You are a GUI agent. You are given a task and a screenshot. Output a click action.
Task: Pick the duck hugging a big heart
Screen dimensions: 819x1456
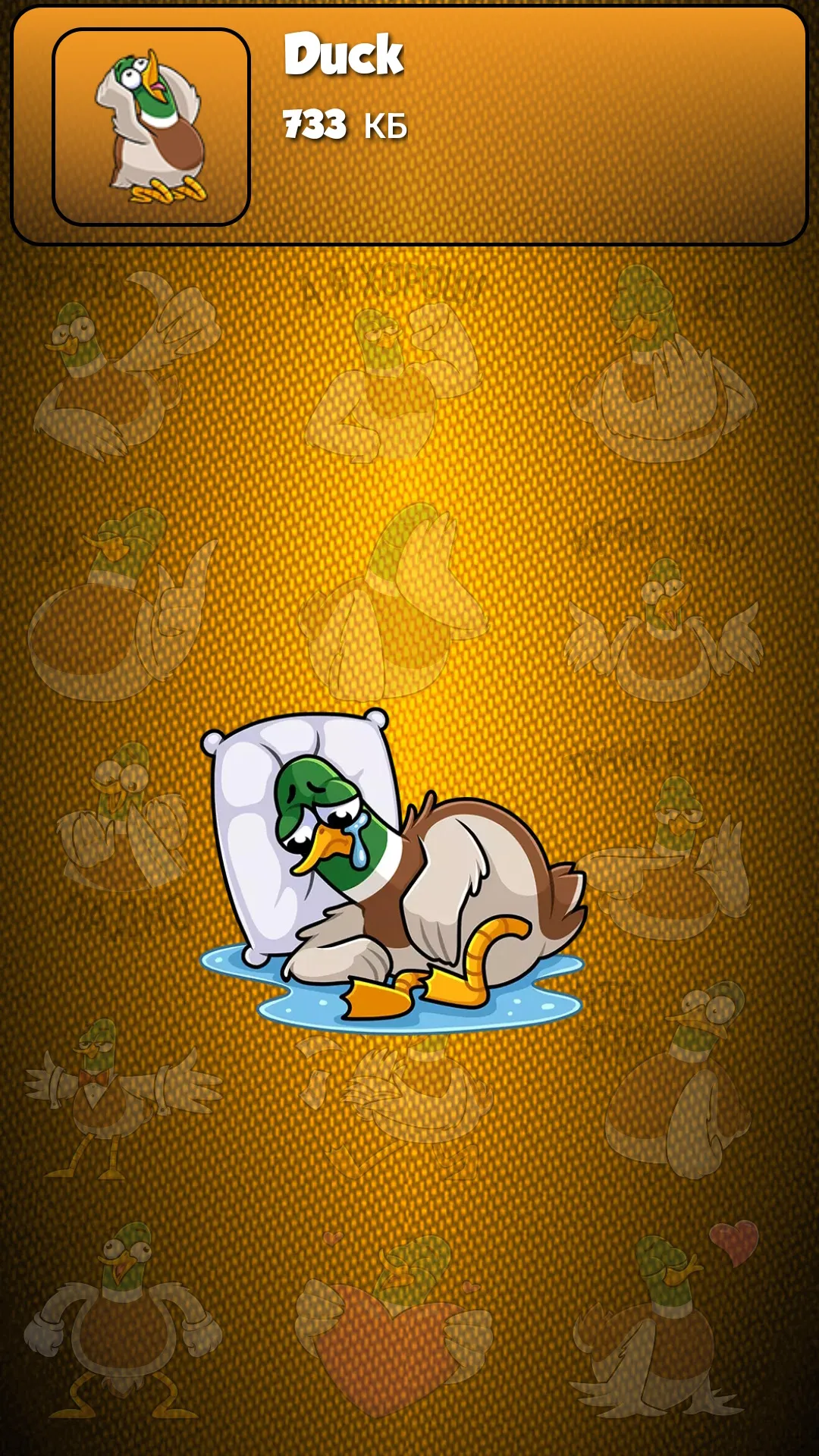394,1326
